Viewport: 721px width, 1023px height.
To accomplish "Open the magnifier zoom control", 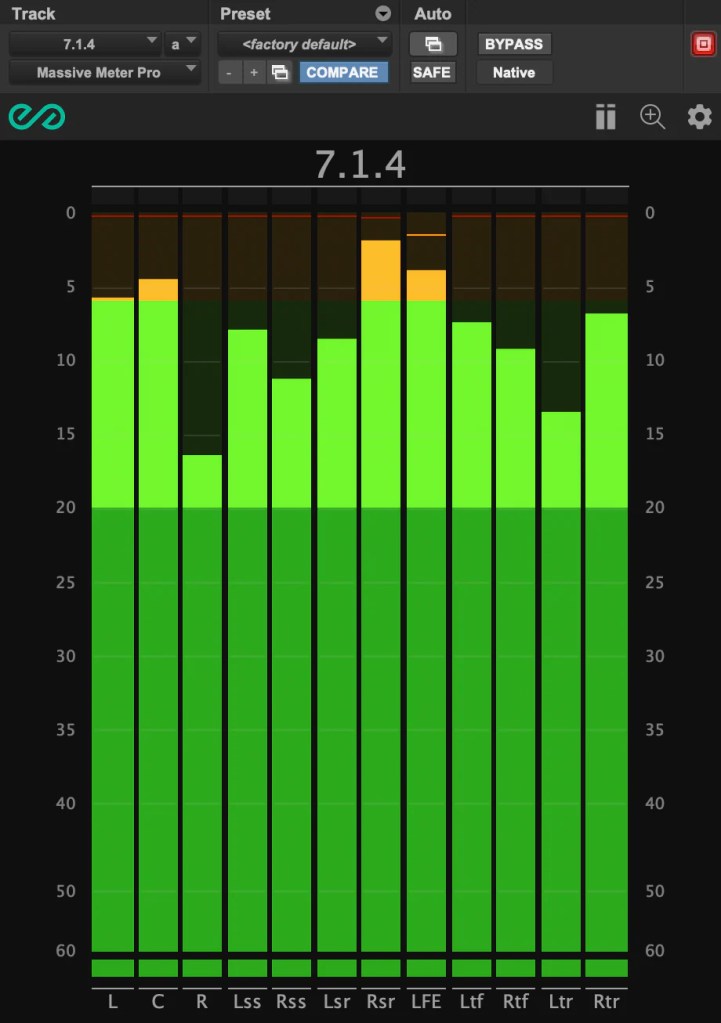I will point(652,117).
